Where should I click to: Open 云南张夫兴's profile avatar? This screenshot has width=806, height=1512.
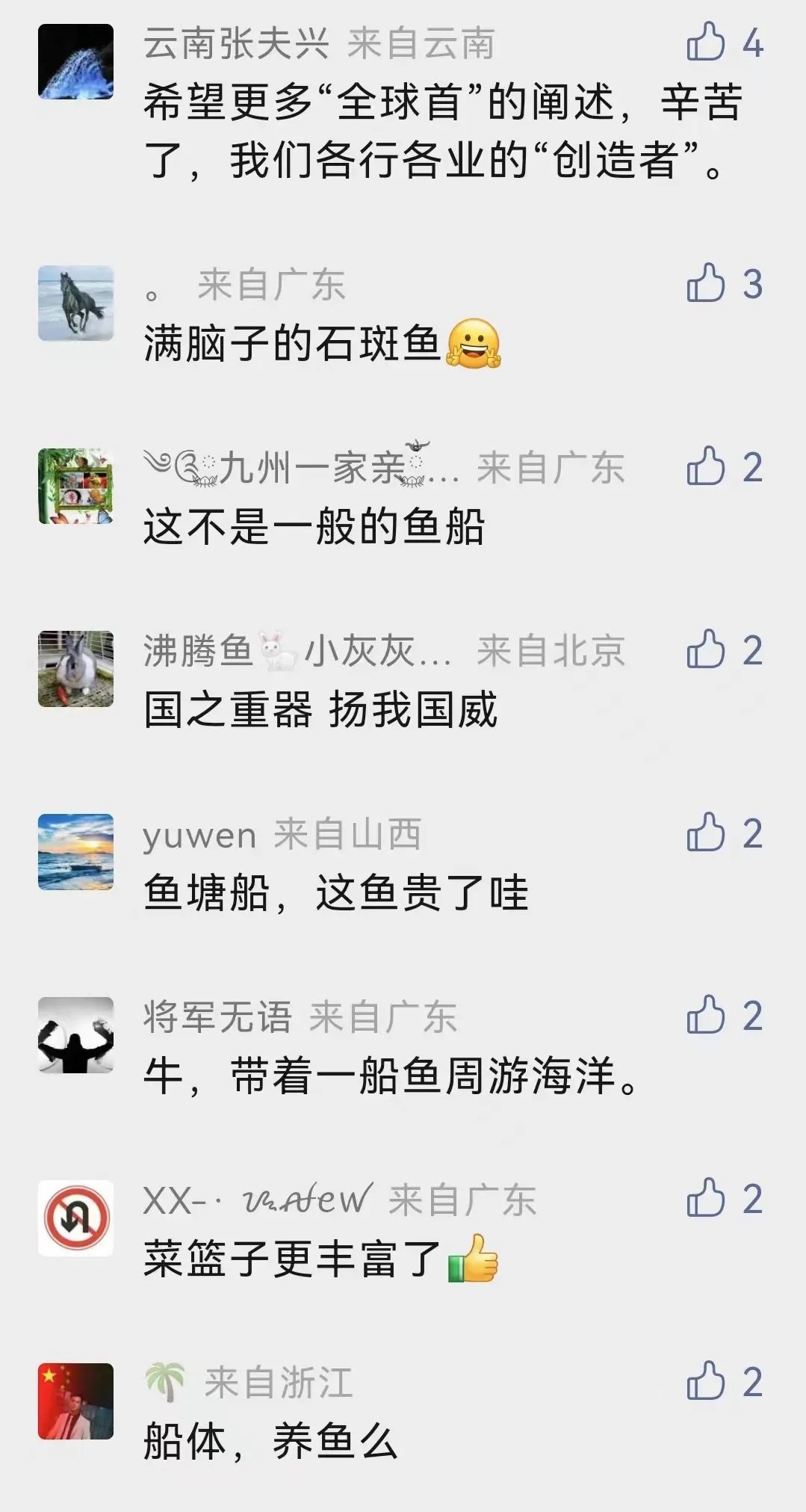click(x=75, y=61)
